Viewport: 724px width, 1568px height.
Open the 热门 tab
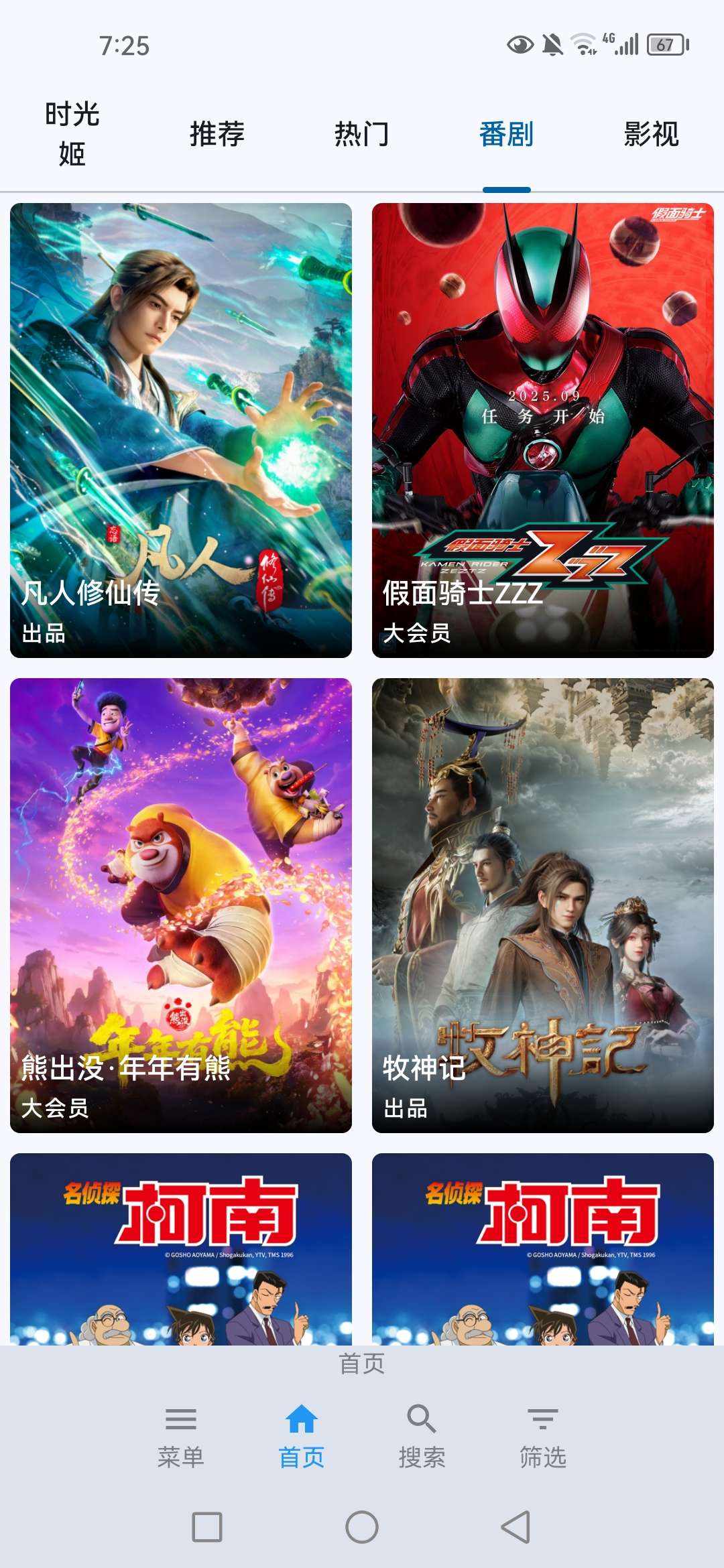[362, 134]
